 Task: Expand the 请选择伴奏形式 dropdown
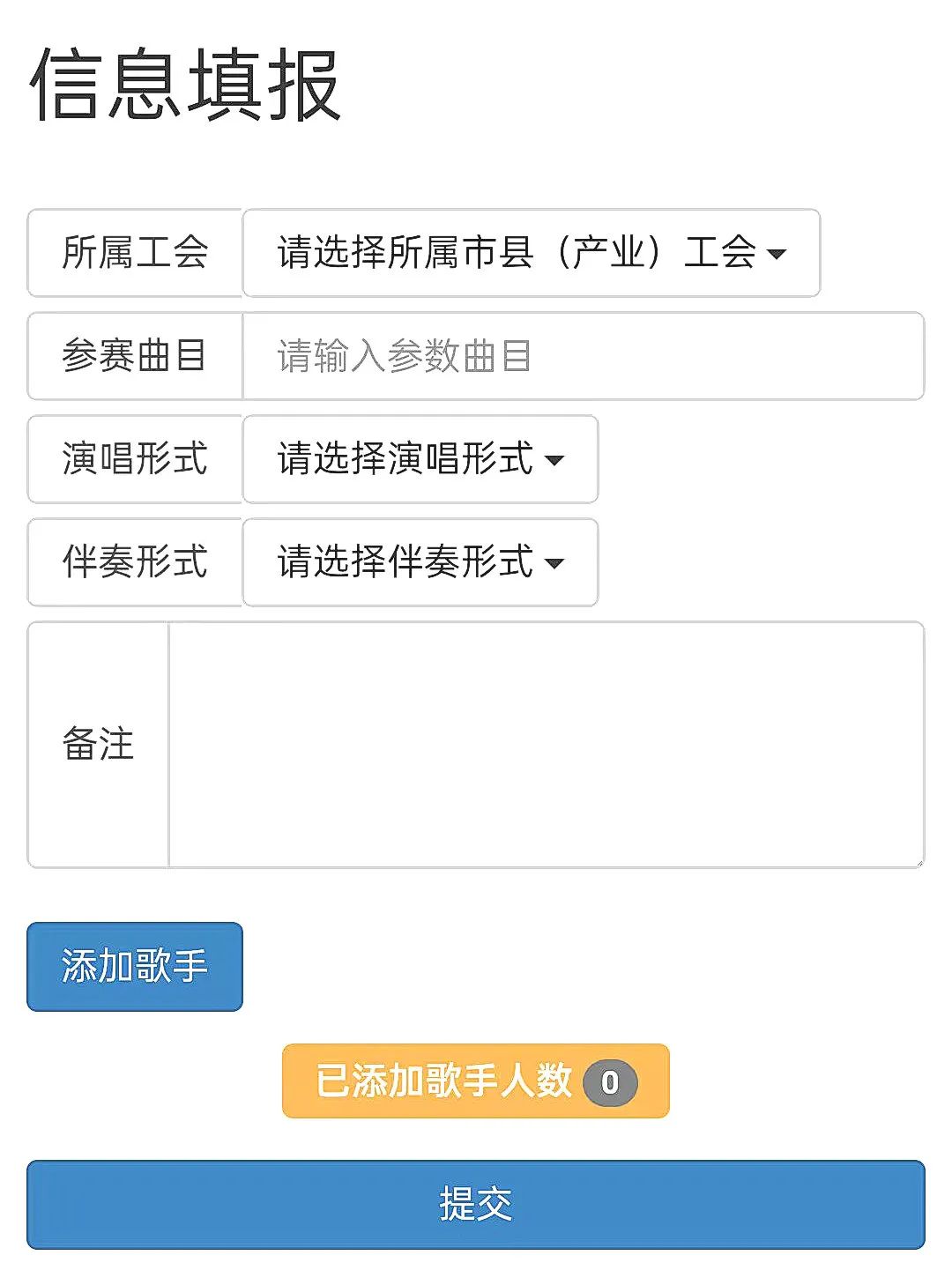(x=420, y=562)
